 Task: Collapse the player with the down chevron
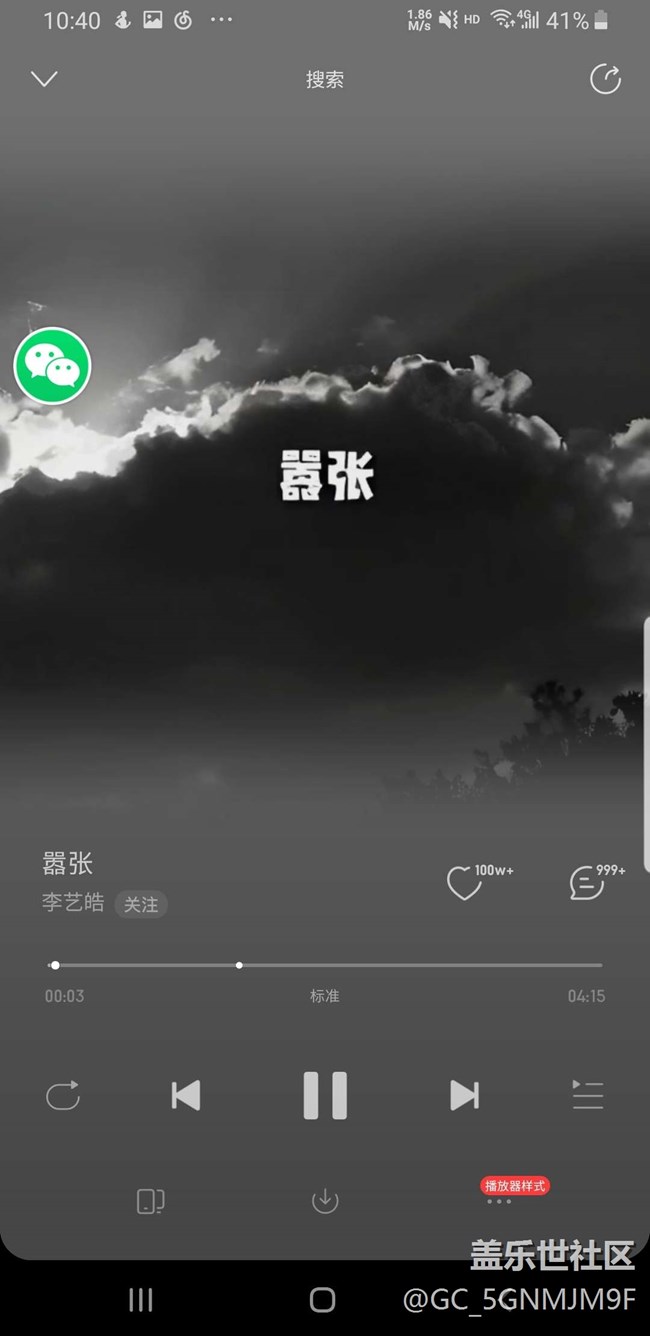point(44,79)
